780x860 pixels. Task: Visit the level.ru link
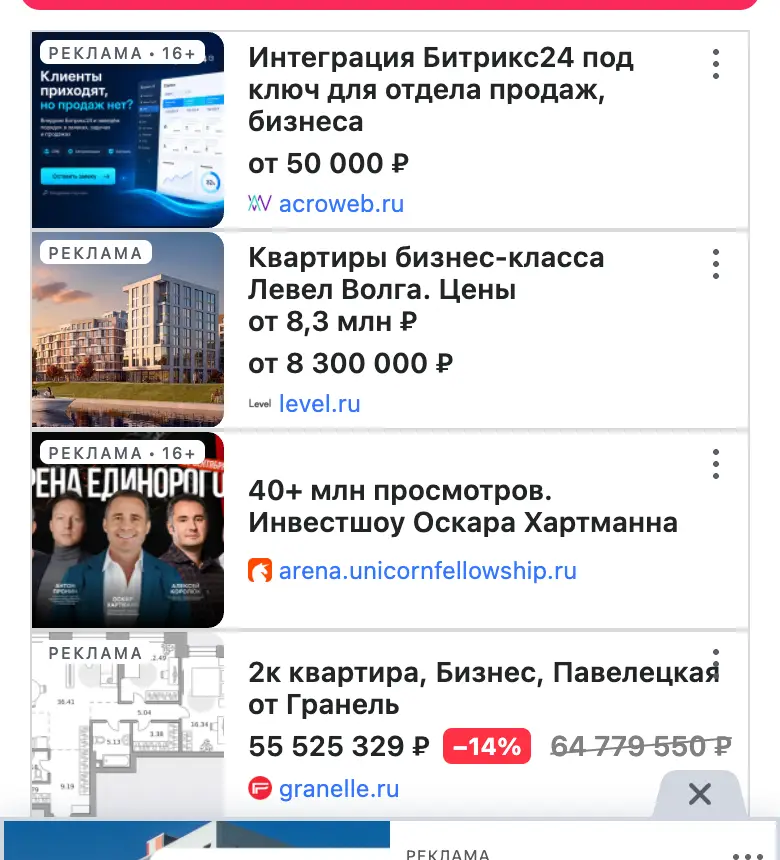pos(319,404)
